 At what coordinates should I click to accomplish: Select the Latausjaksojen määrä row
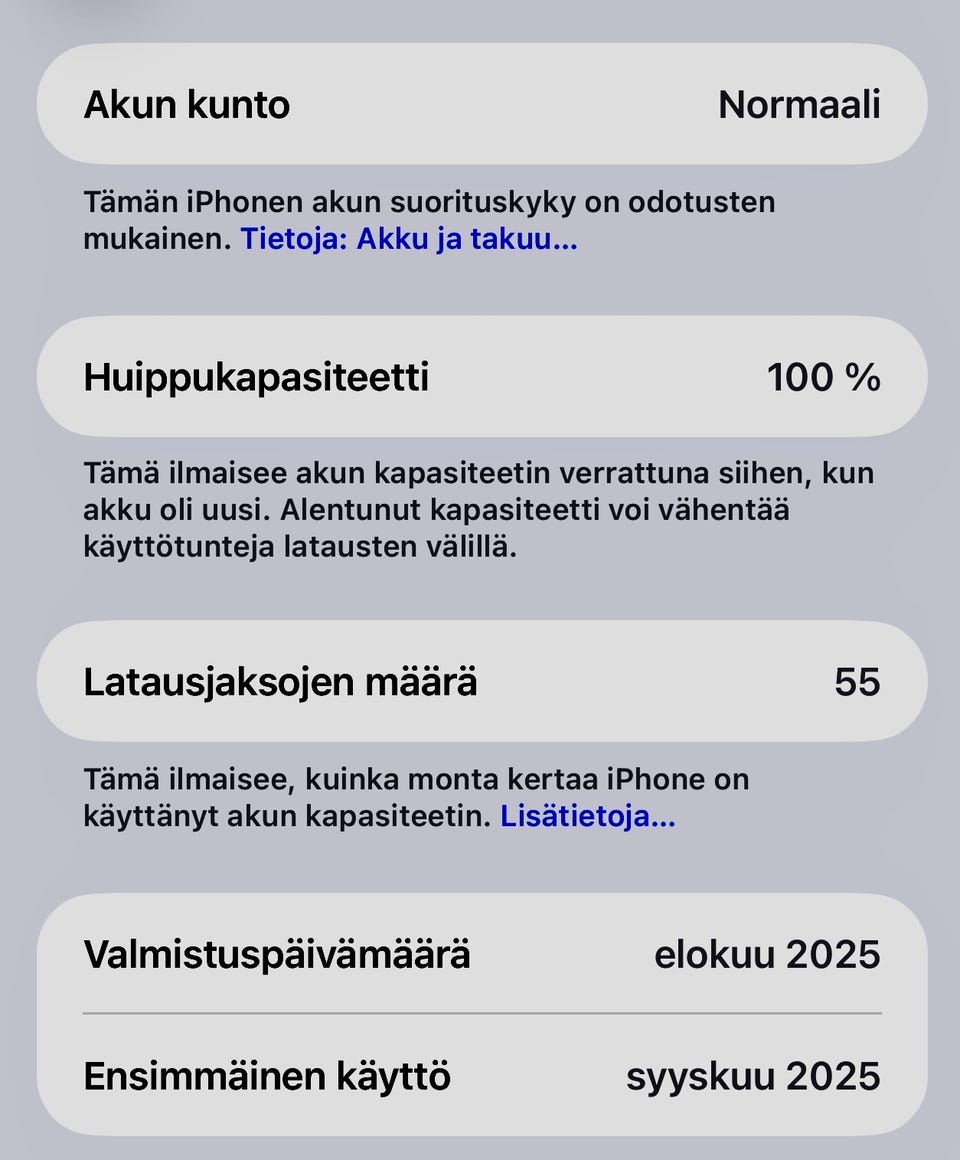tap(480, 681)
